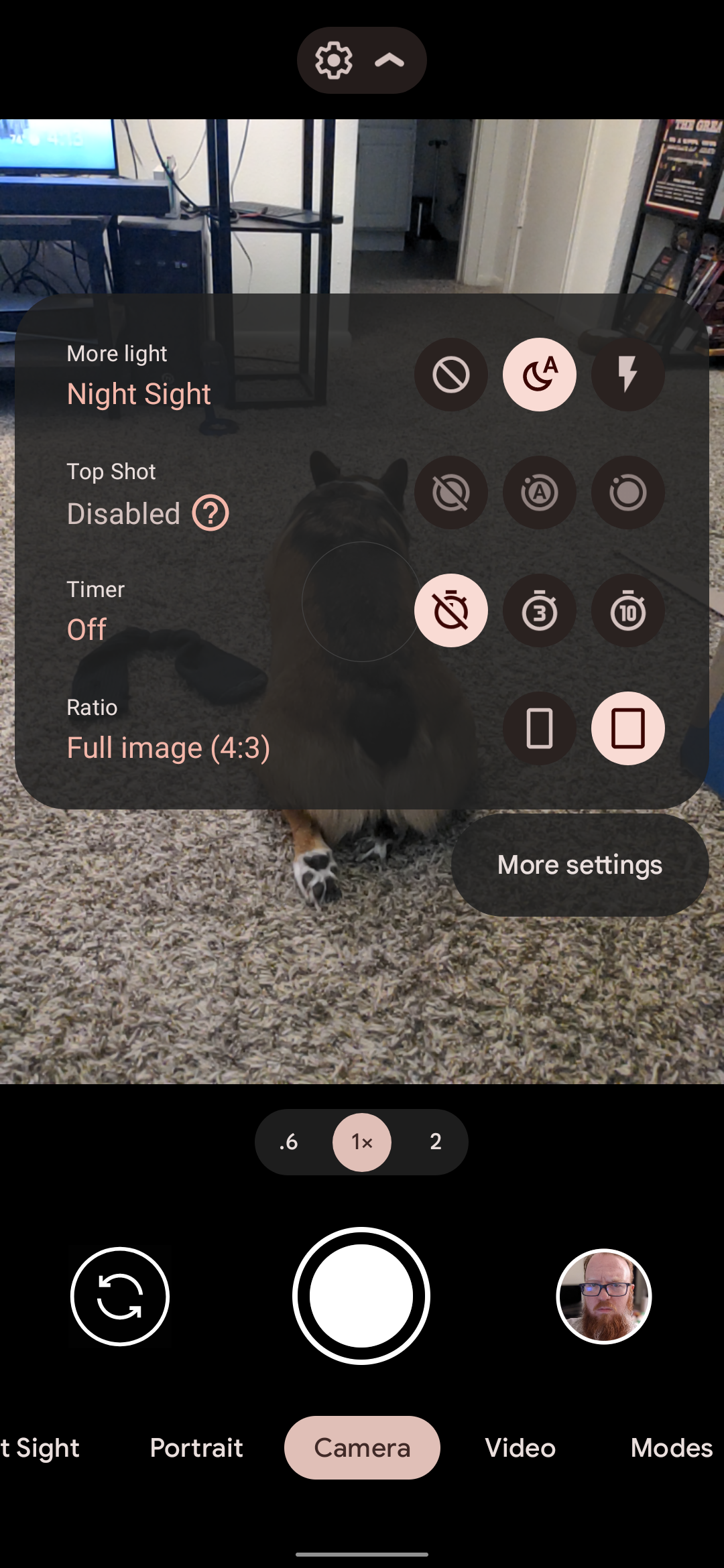Choose the full image 4:3 ratio

(x=628, y=728)
